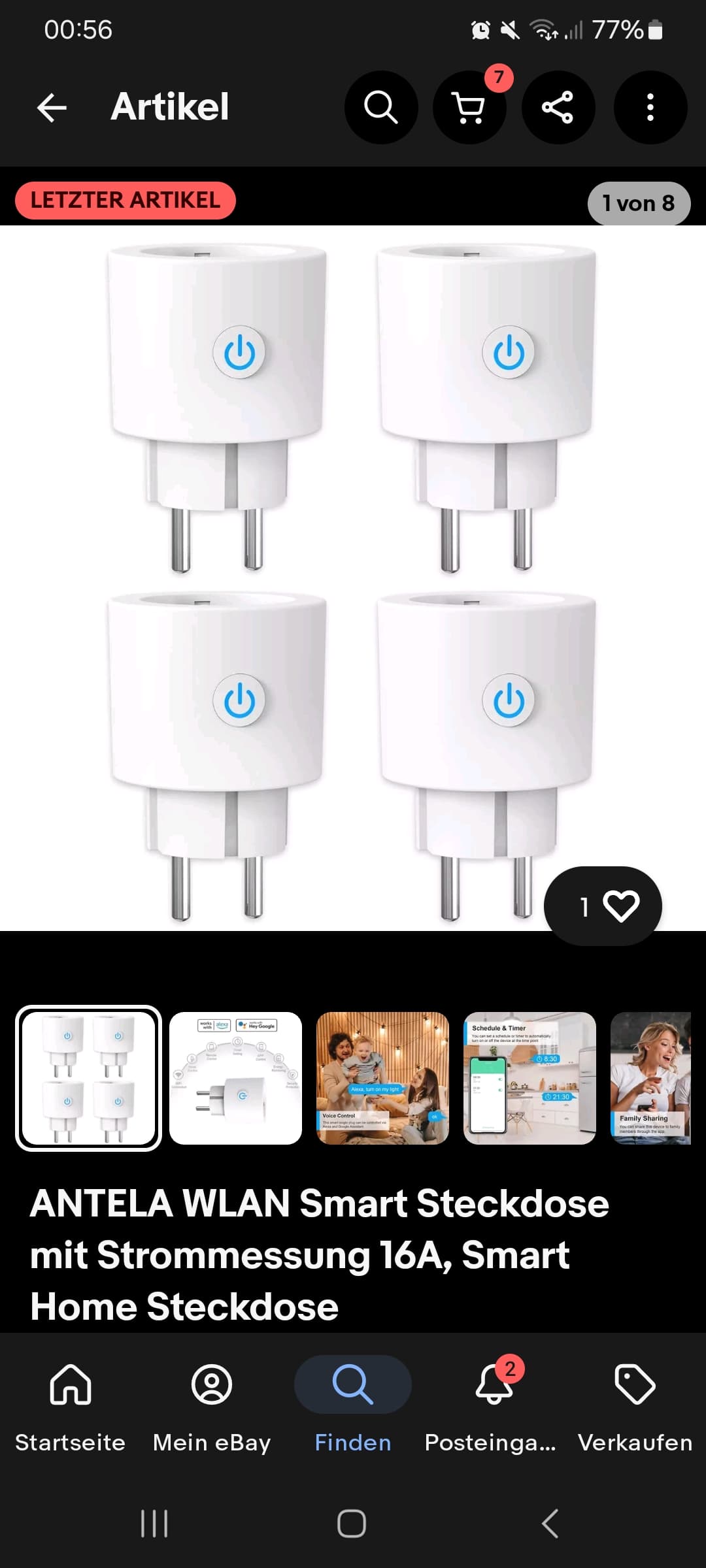Share this ANTELA listing
This screenshot has width=706, height=1568.
coord(558,107)
